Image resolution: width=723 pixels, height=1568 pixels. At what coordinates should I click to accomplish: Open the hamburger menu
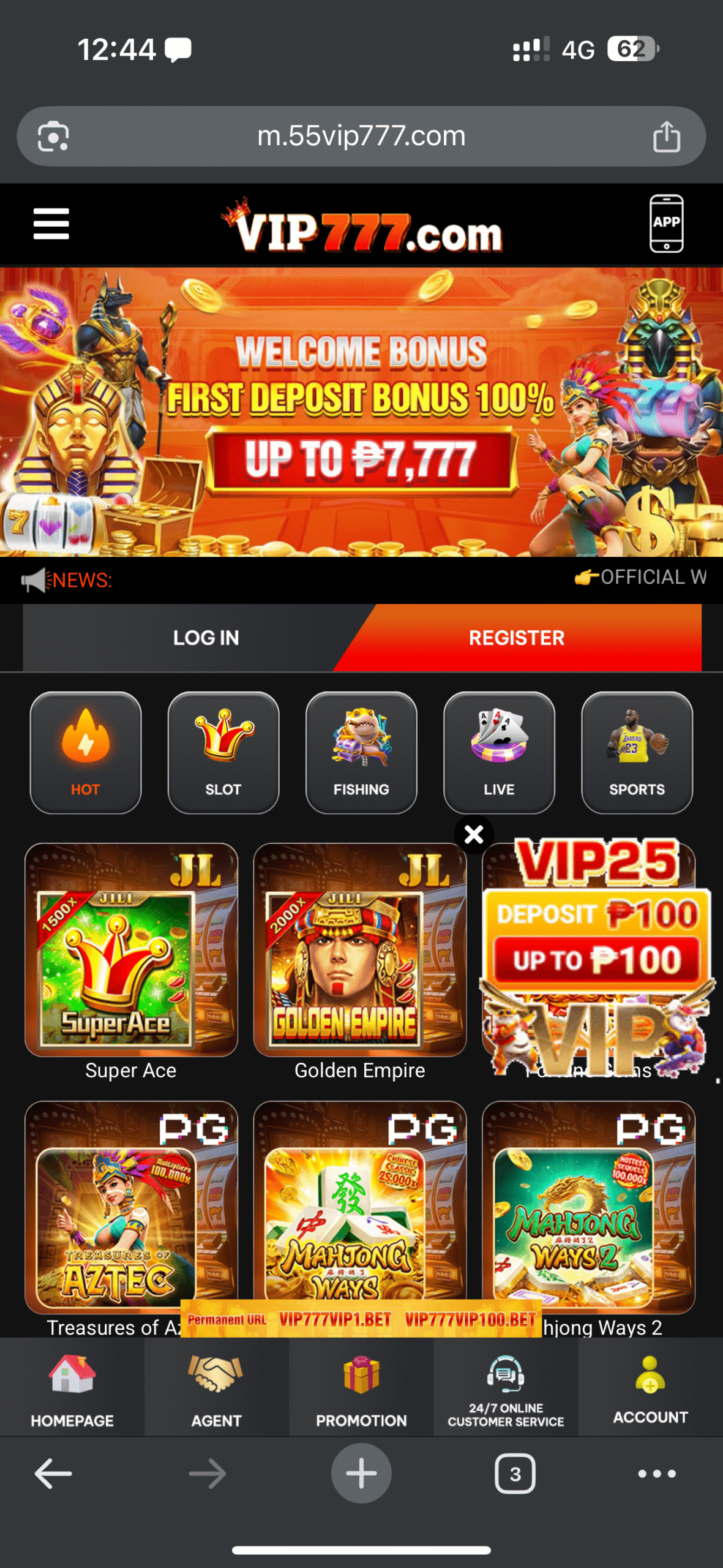pos(51,224)
